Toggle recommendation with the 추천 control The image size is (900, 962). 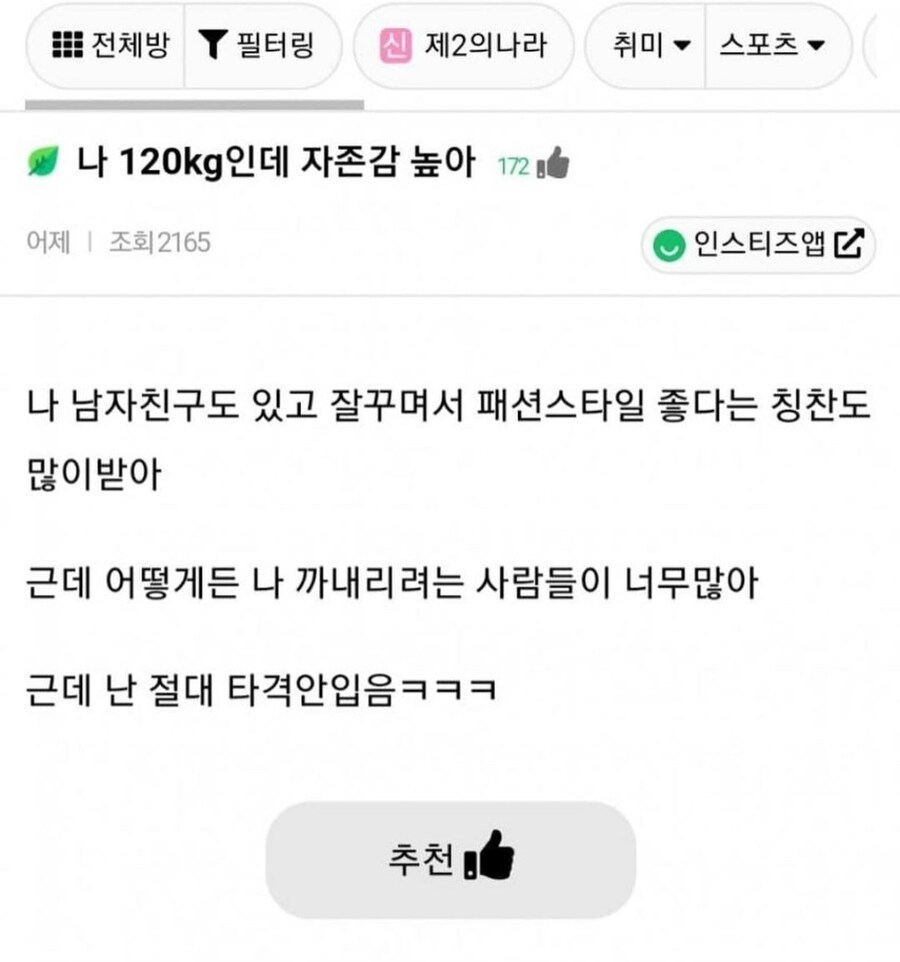click(450, 858)
